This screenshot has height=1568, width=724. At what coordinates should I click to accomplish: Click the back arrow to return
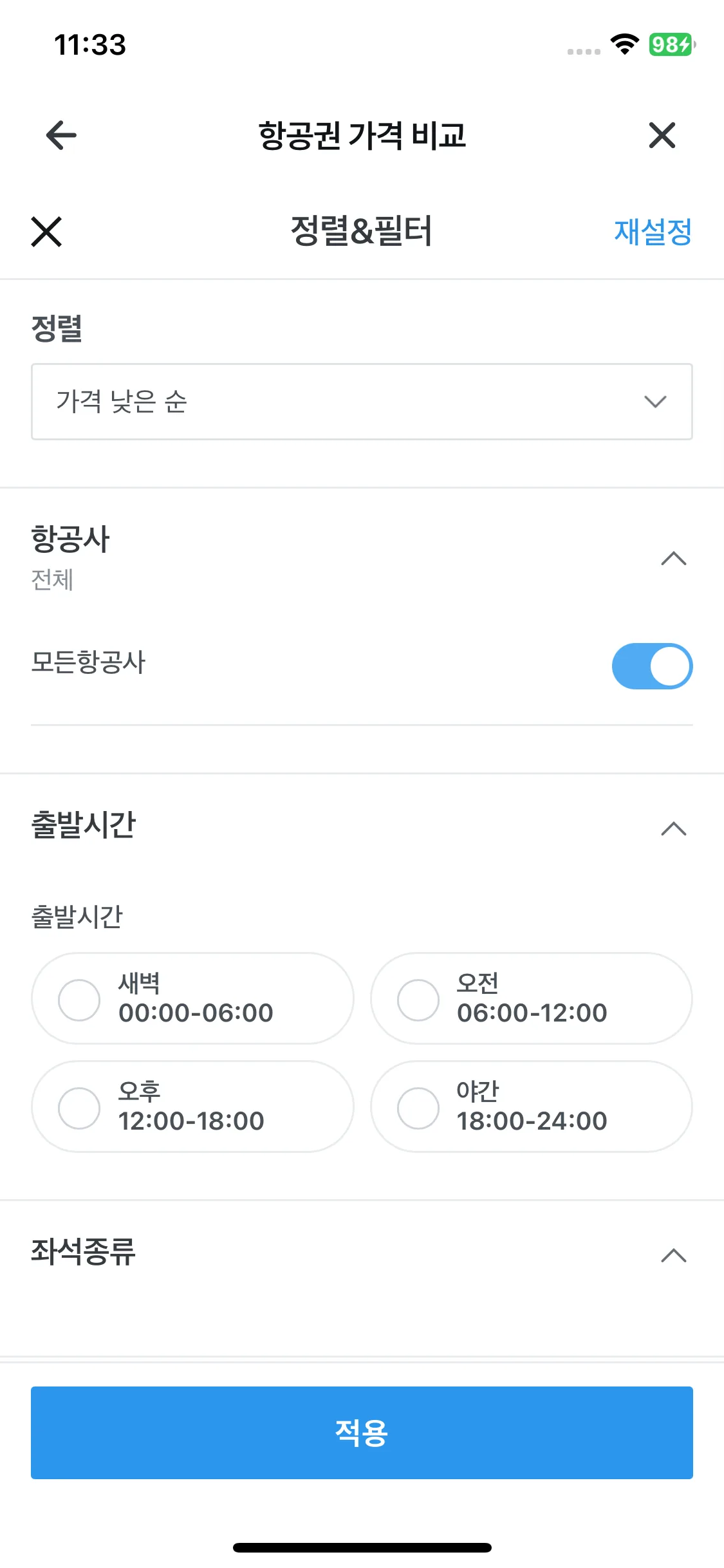coord(59,135)
